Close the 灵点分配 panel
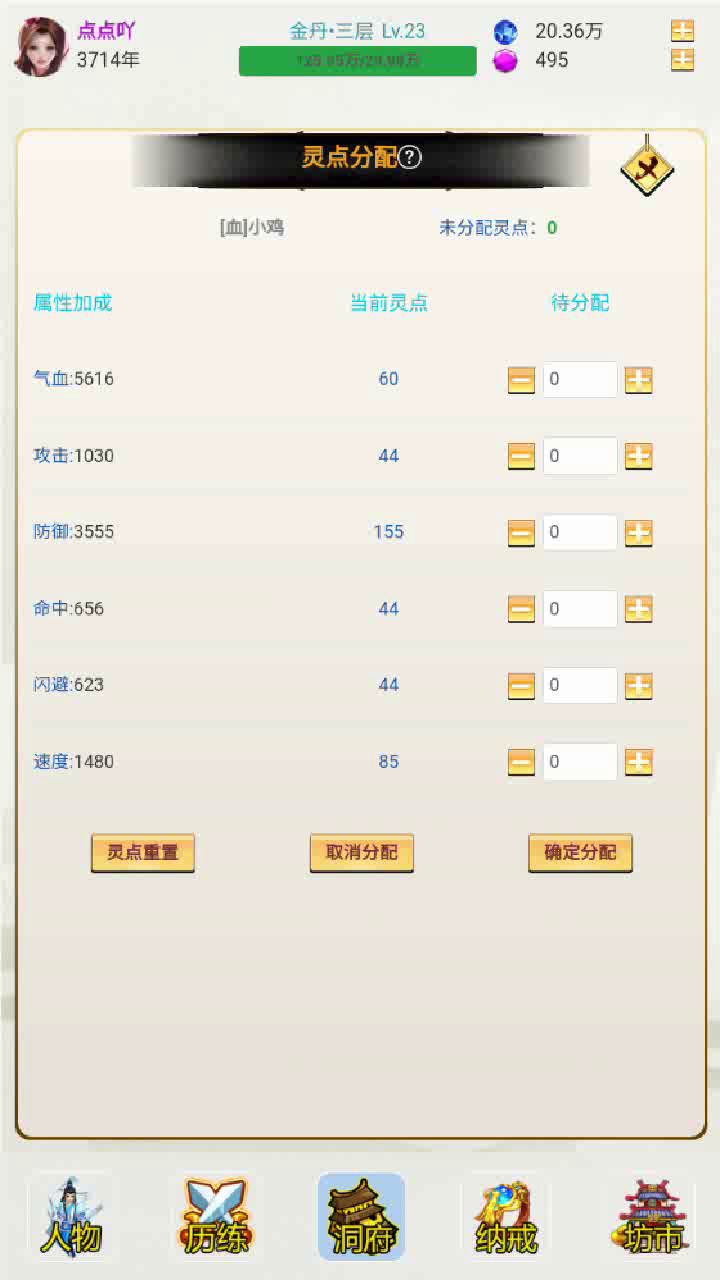 click(x=646, y=167)
